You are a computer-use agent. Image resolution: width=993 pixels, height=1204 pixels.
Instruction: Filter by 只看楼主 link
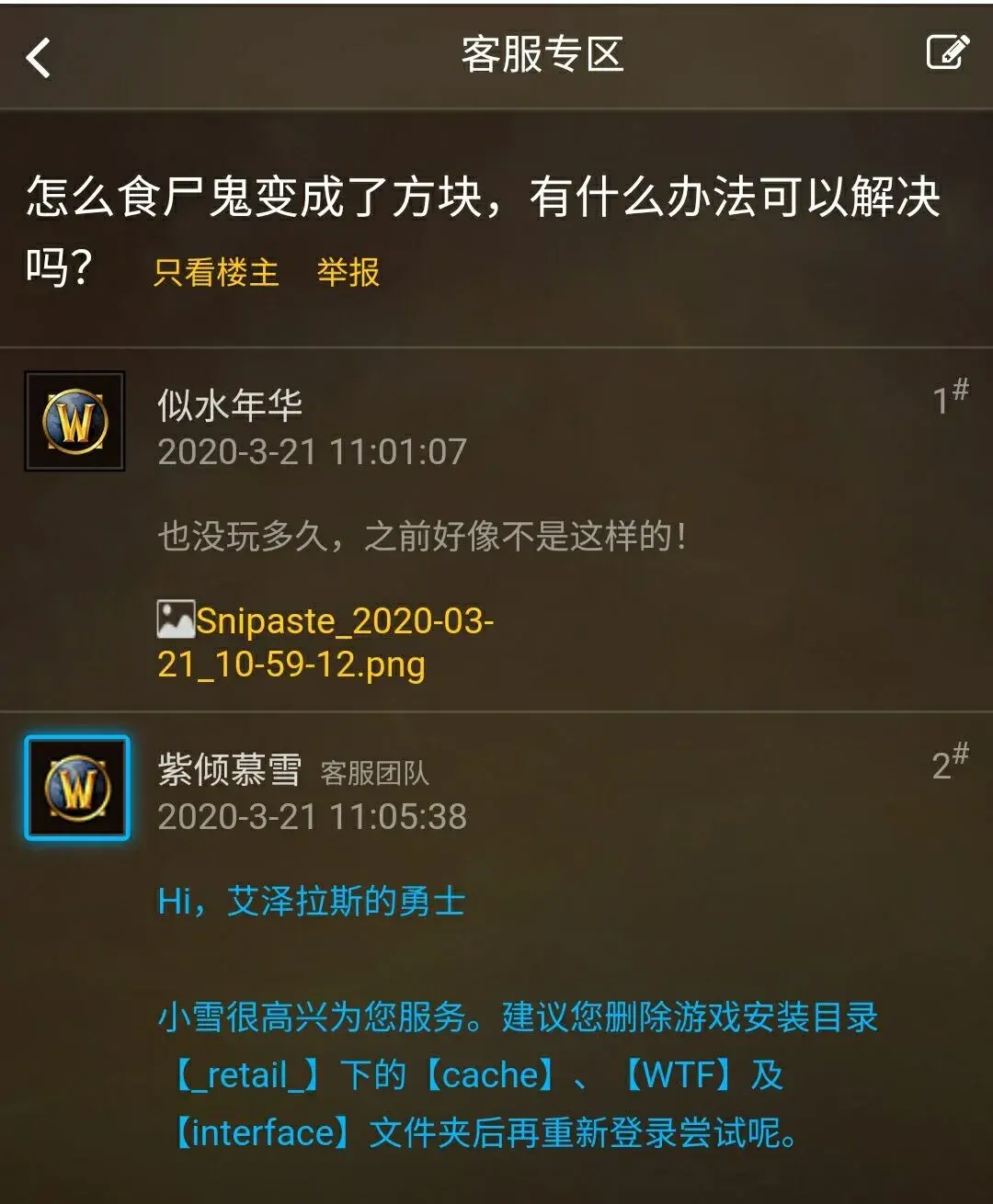click(216, 272)
